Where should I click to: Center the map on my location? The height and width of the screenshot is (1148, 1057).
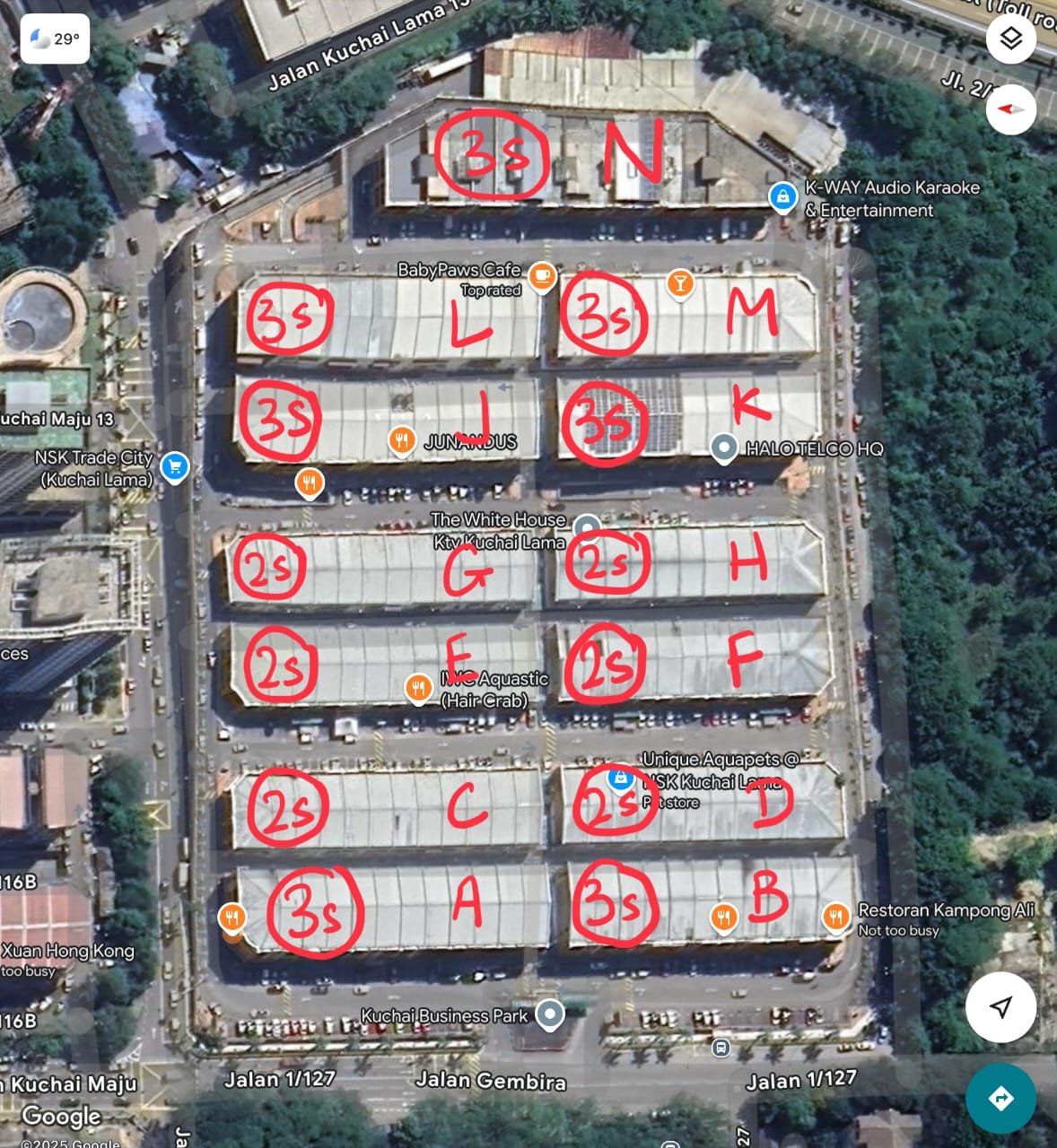[1000, 1006]
